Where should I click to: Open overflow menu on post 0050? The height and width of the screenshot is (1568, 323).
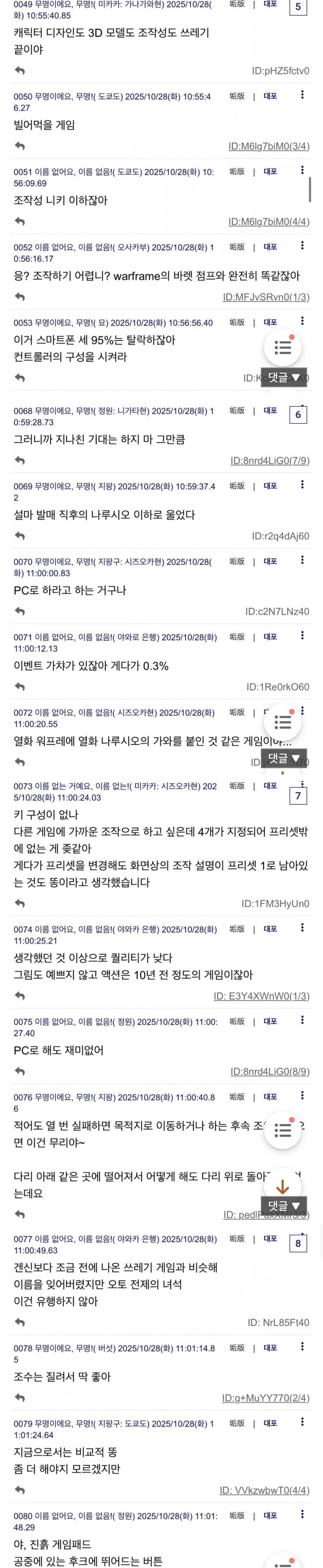pos(302,94)
